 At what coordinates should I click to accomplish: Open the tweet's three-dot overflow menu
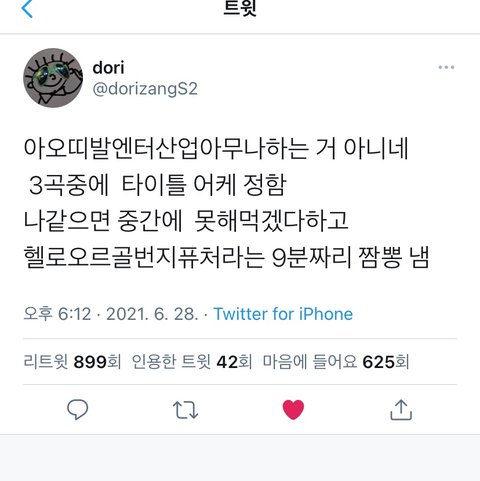click(x=446, y=67)
